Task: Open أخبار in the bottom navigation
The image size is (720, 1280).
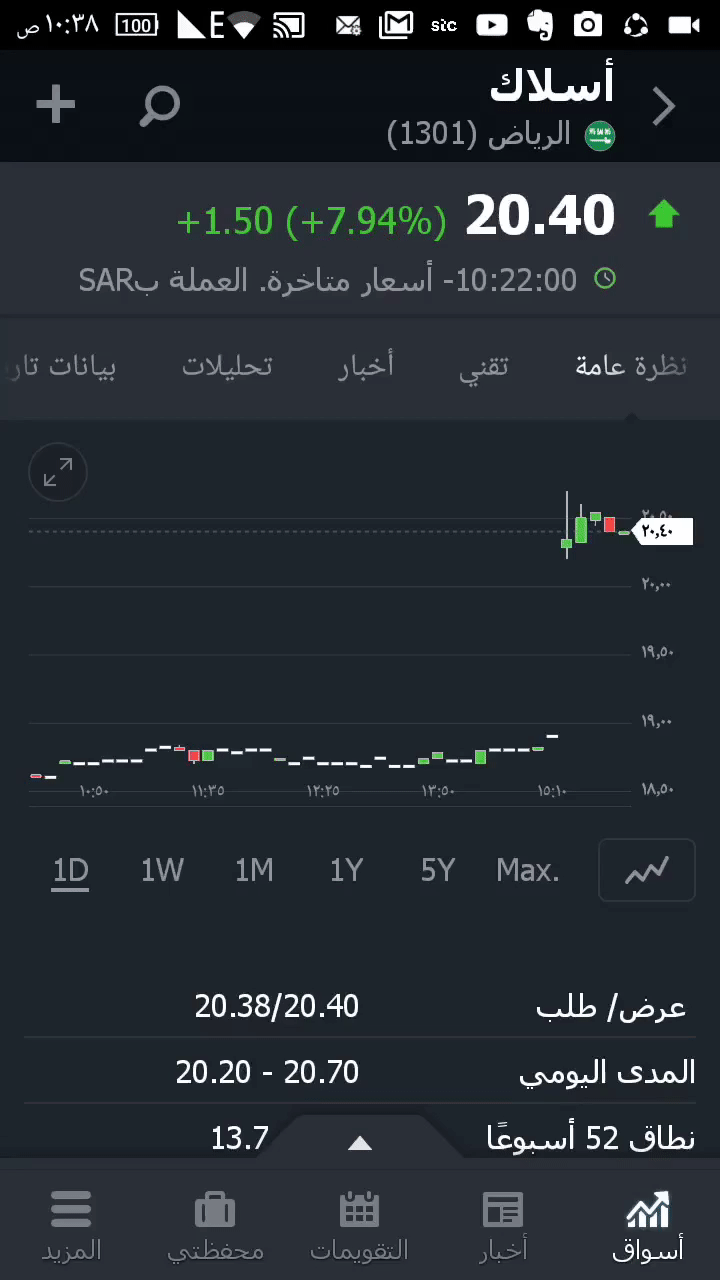Action: click(503, 1225)
